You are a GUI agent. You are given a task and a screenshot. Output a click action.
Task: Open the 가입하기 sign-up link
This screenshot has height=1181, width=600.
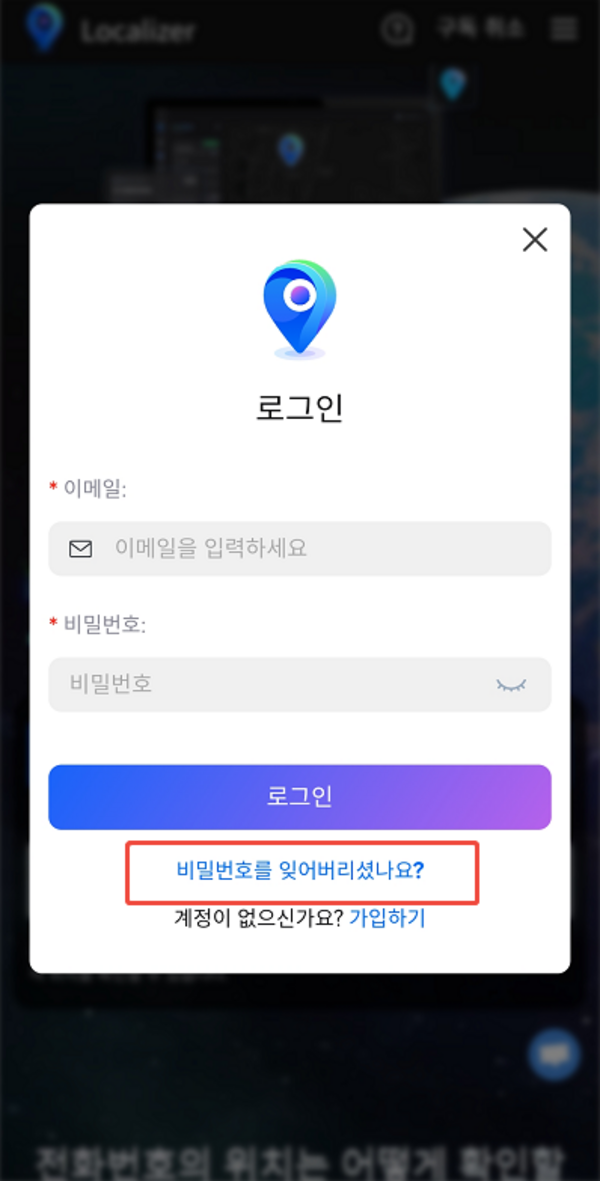click(x=387, y=918)
